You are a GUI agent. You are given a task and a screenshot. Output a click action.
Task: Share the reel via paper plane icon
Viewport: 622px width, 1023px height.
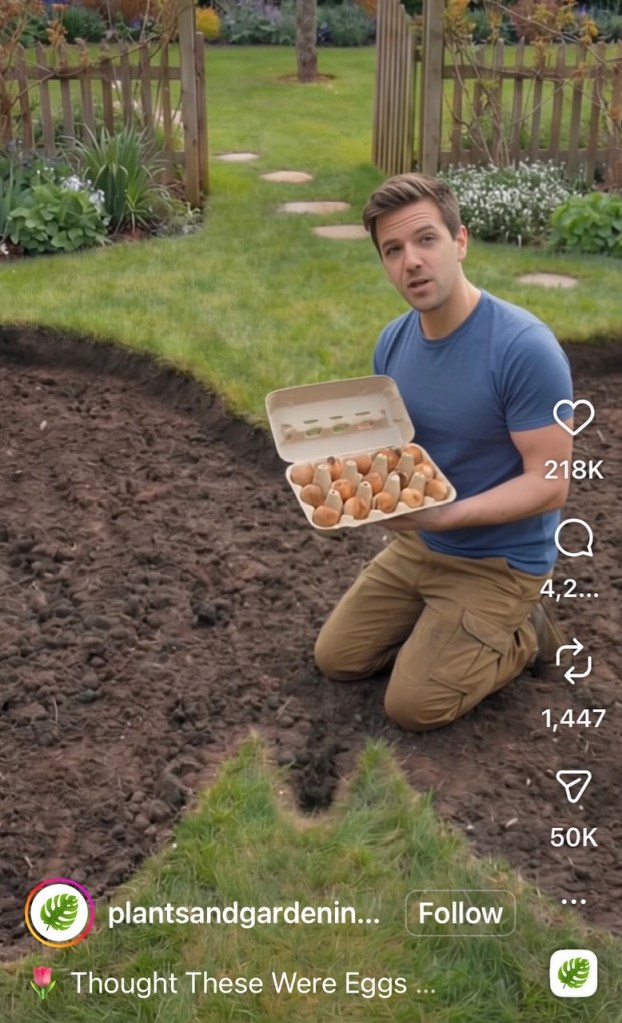(x=573, y=786)
